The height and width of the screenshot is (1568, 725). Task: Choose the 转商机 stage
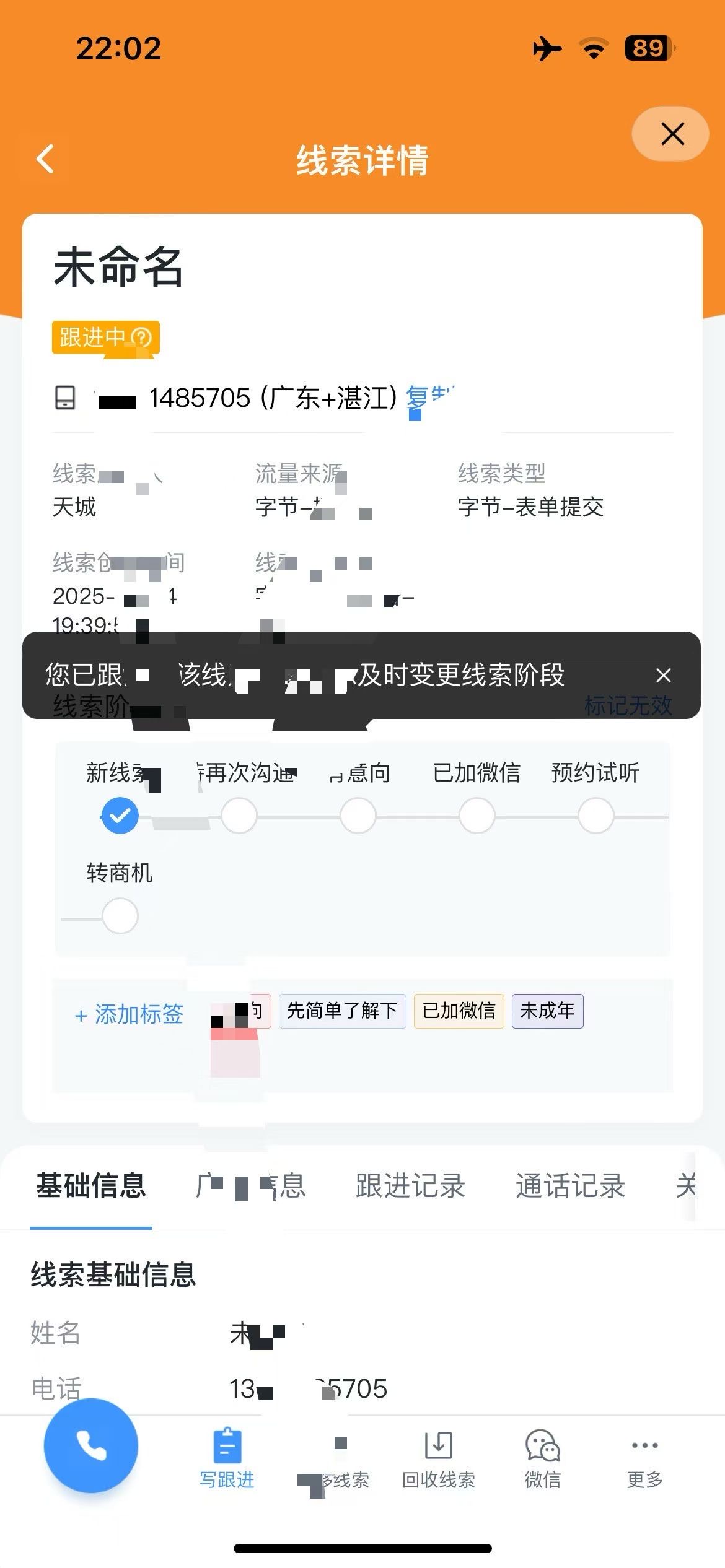coord(120,915)
